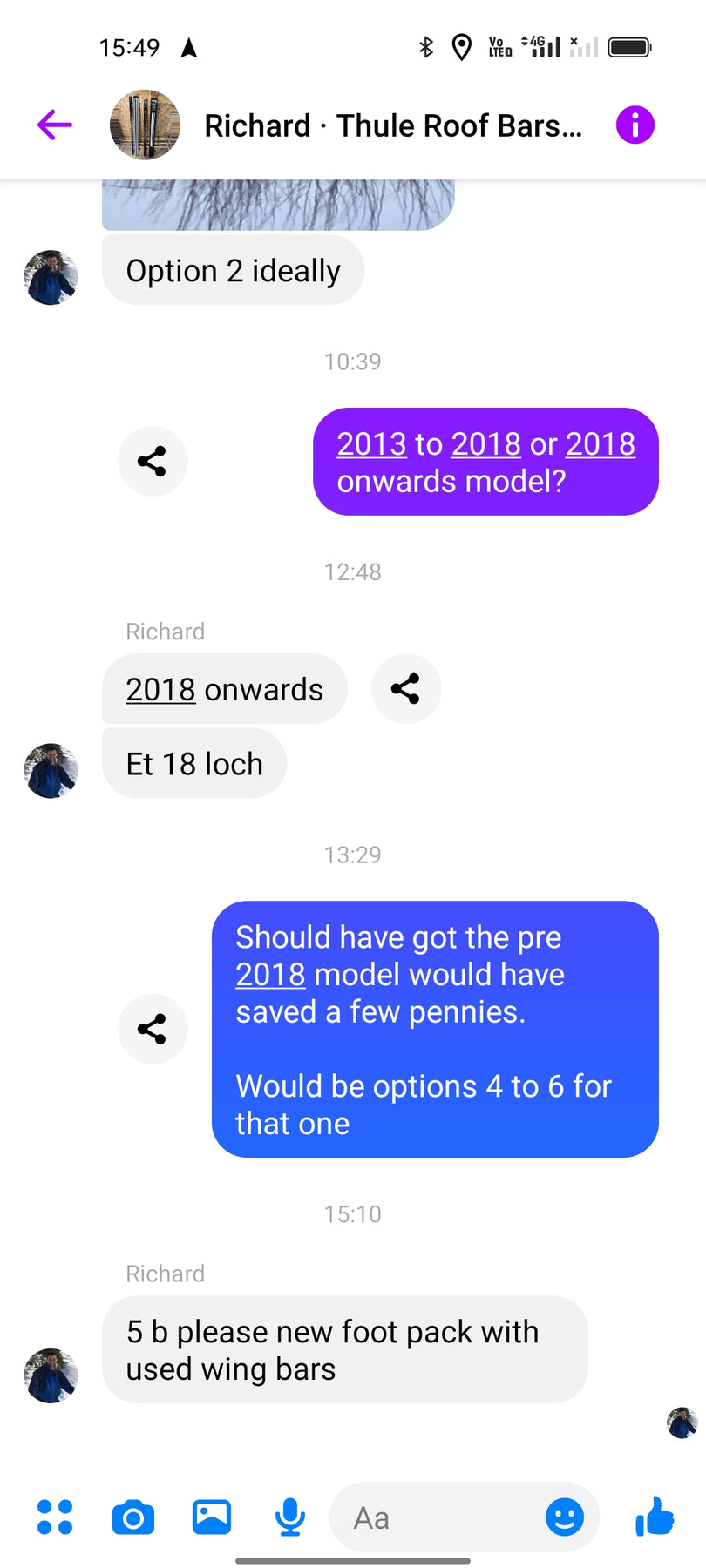The image size is (706, 1568).
Task: Focus the Aa message input field
Action: [436, 1517]
